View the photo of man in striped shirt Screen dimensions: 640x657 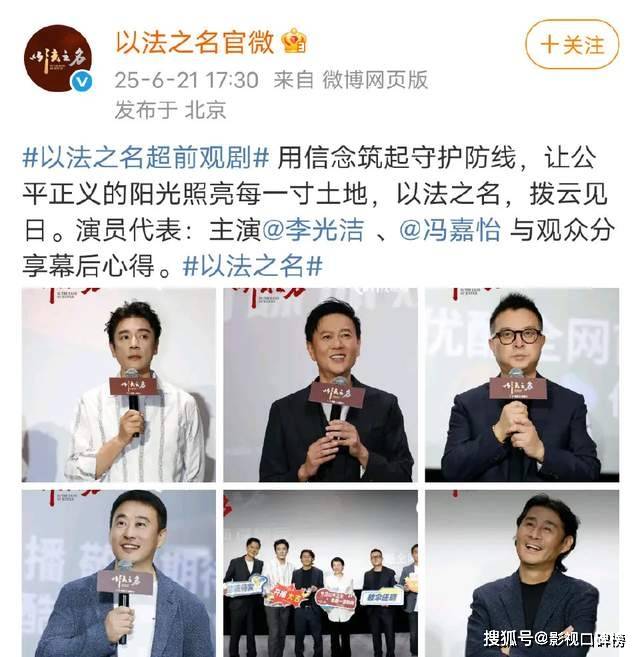(119, 384)
